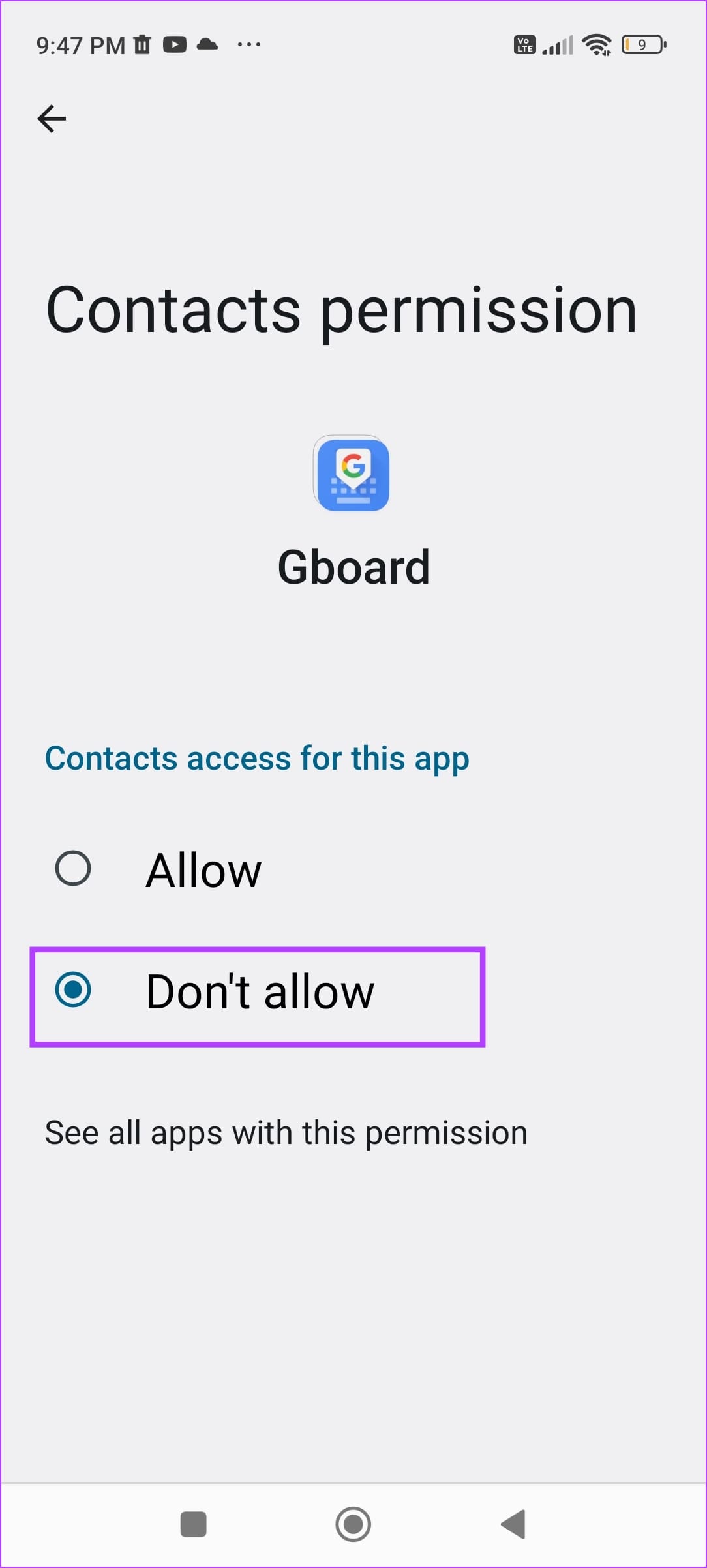Tap the trash icon in the status bar
The width and height of the screenshot is (707, 1568).
point(142,44)
